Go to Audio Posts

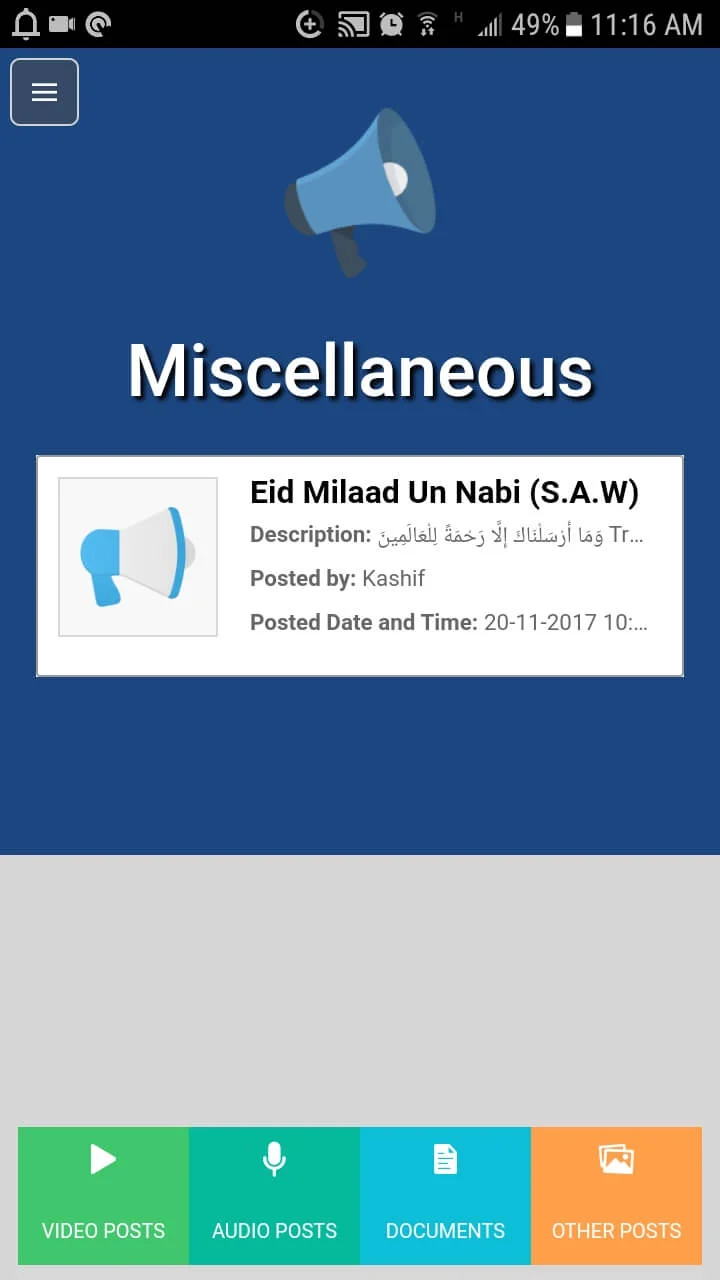tap(274, 1195)
